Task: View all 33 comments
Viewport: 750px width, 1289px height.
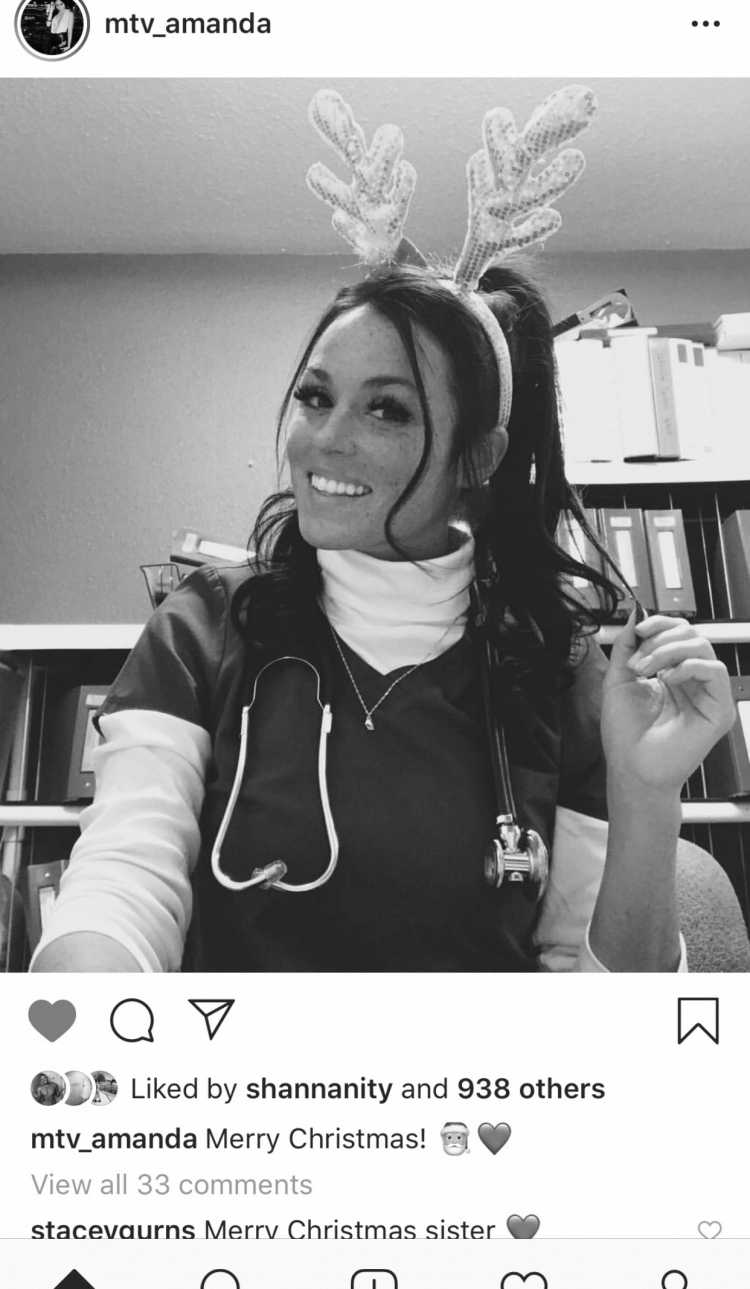Action: coord(172,1185)
